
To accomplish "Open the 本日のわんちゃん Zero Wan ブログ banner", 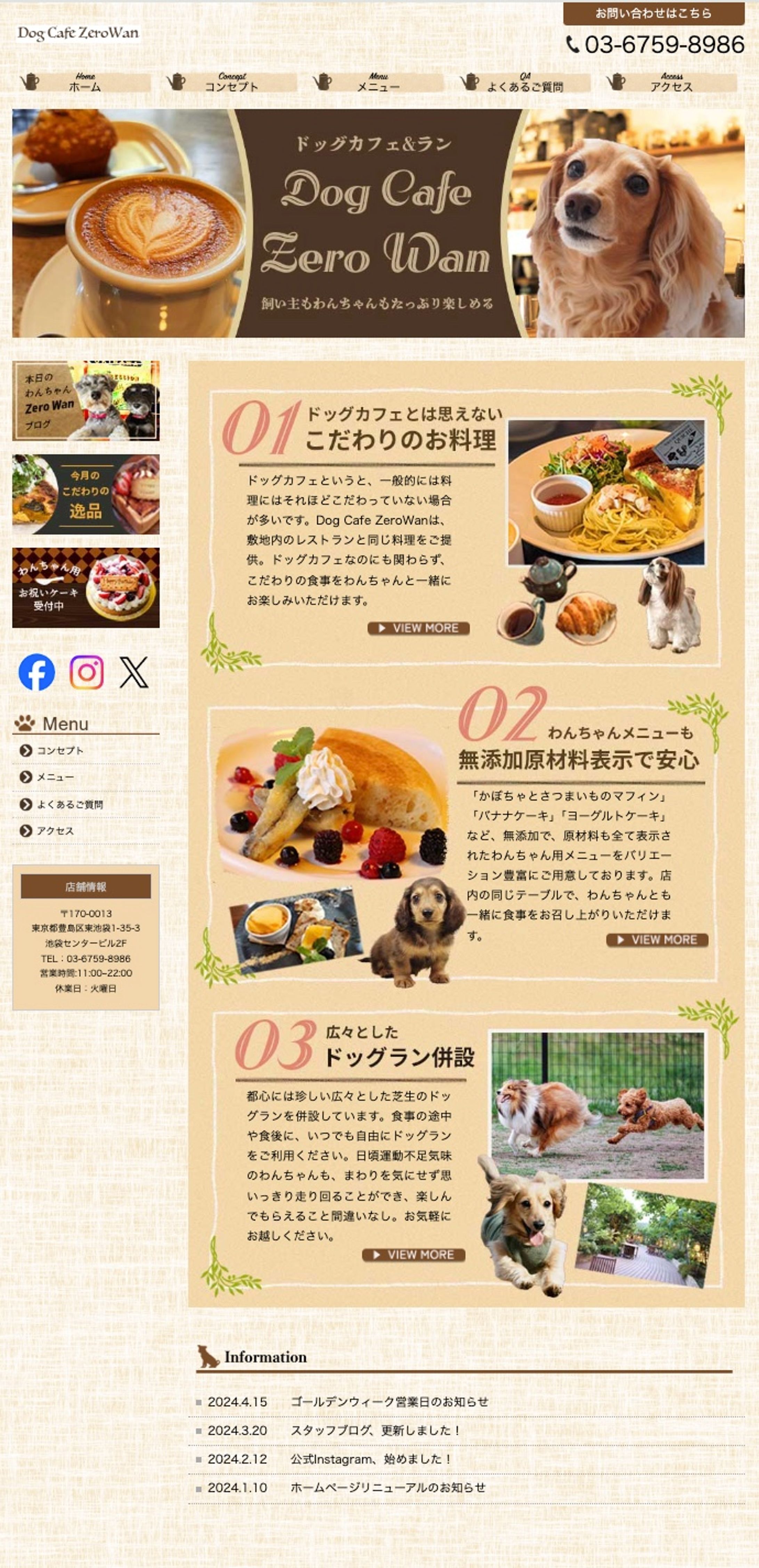I will click(86, 401).
